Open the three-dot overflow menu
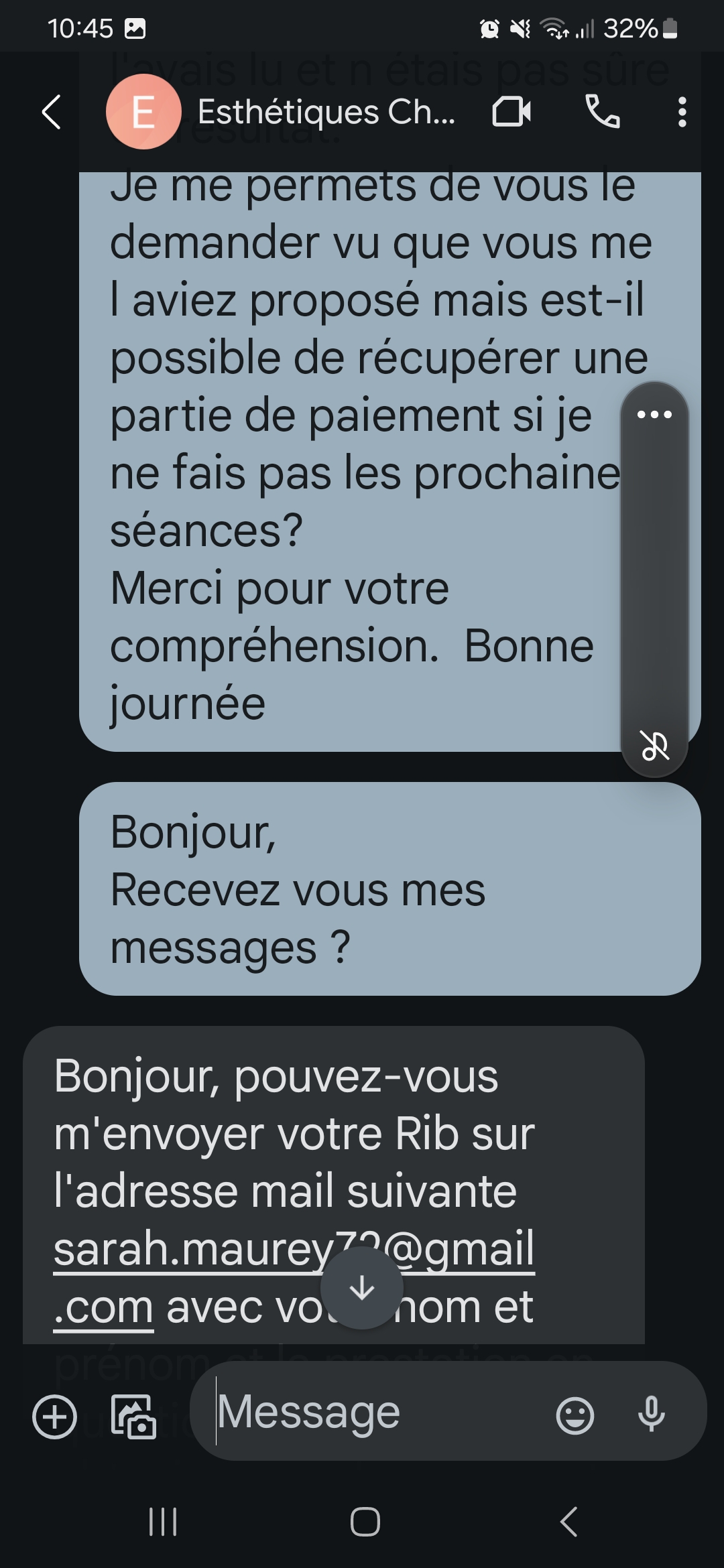 682,112
